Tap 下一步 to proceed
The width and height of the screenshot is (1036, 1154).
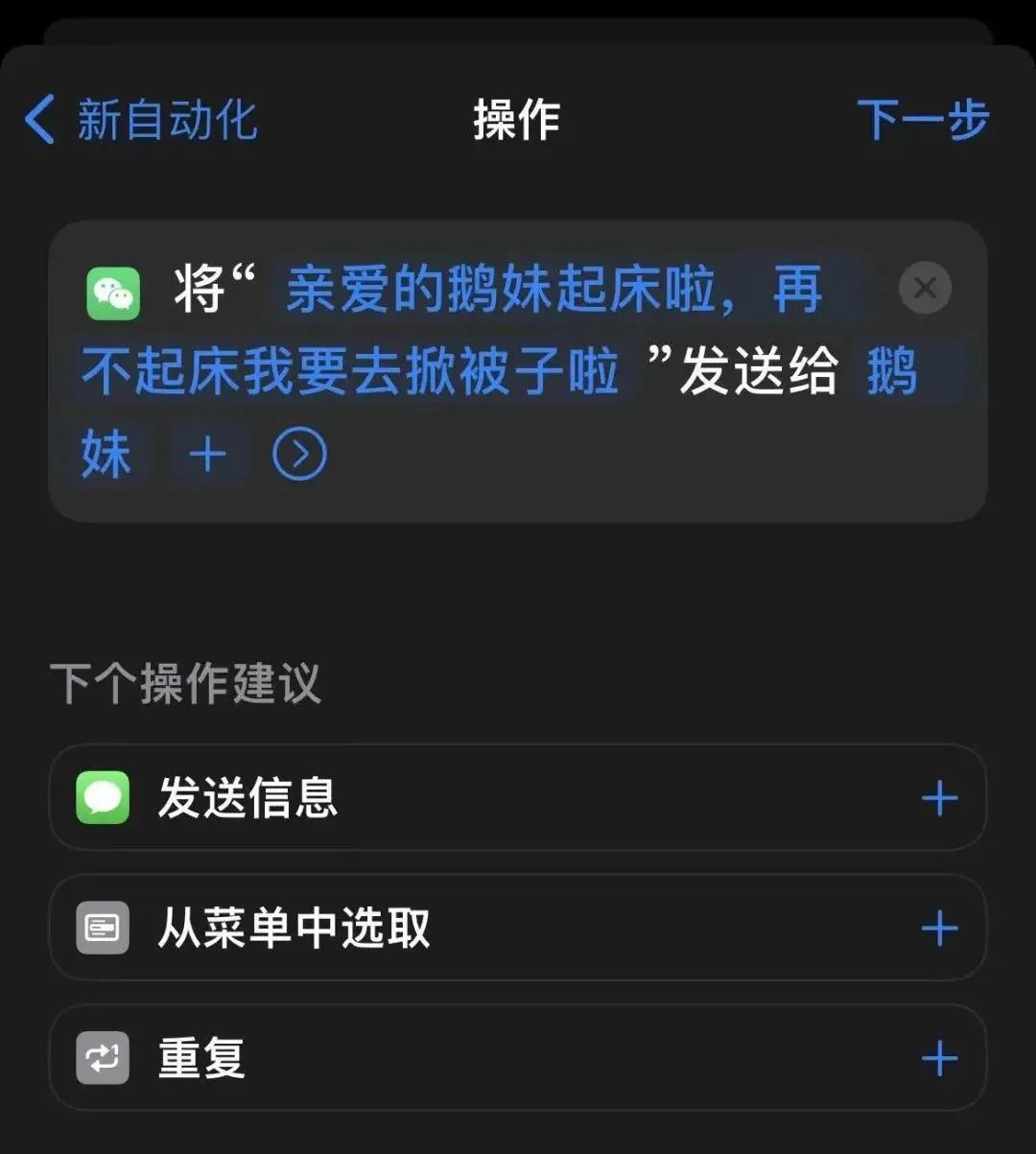click(x=924, y=119)
